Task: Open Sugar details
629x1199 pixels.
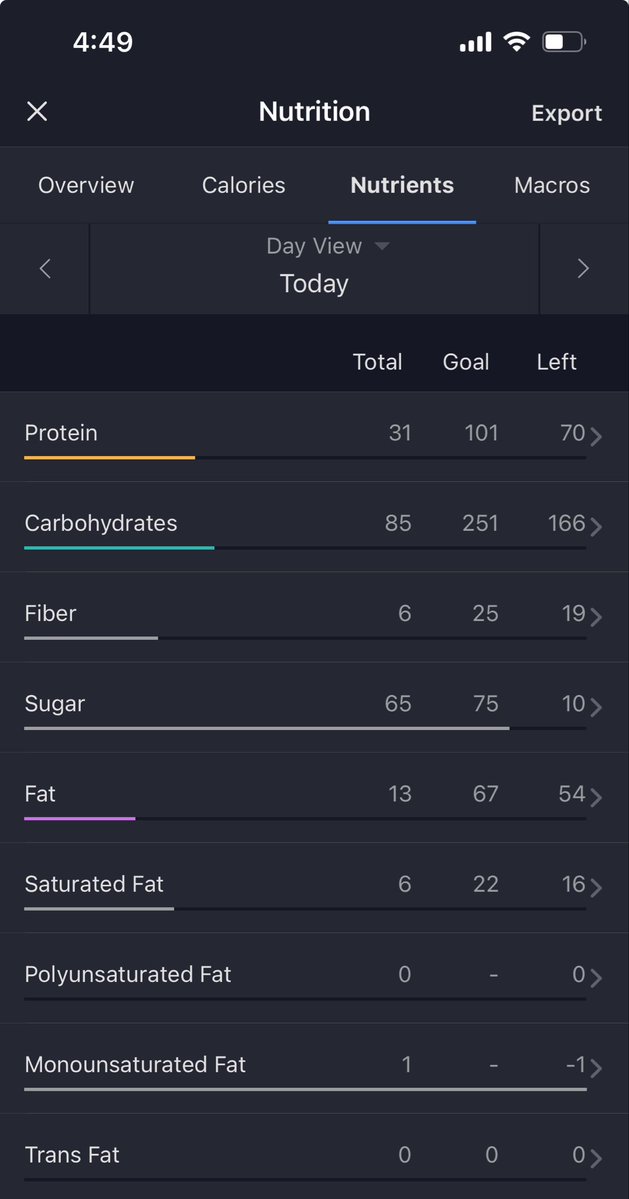Action: [314, 707]
